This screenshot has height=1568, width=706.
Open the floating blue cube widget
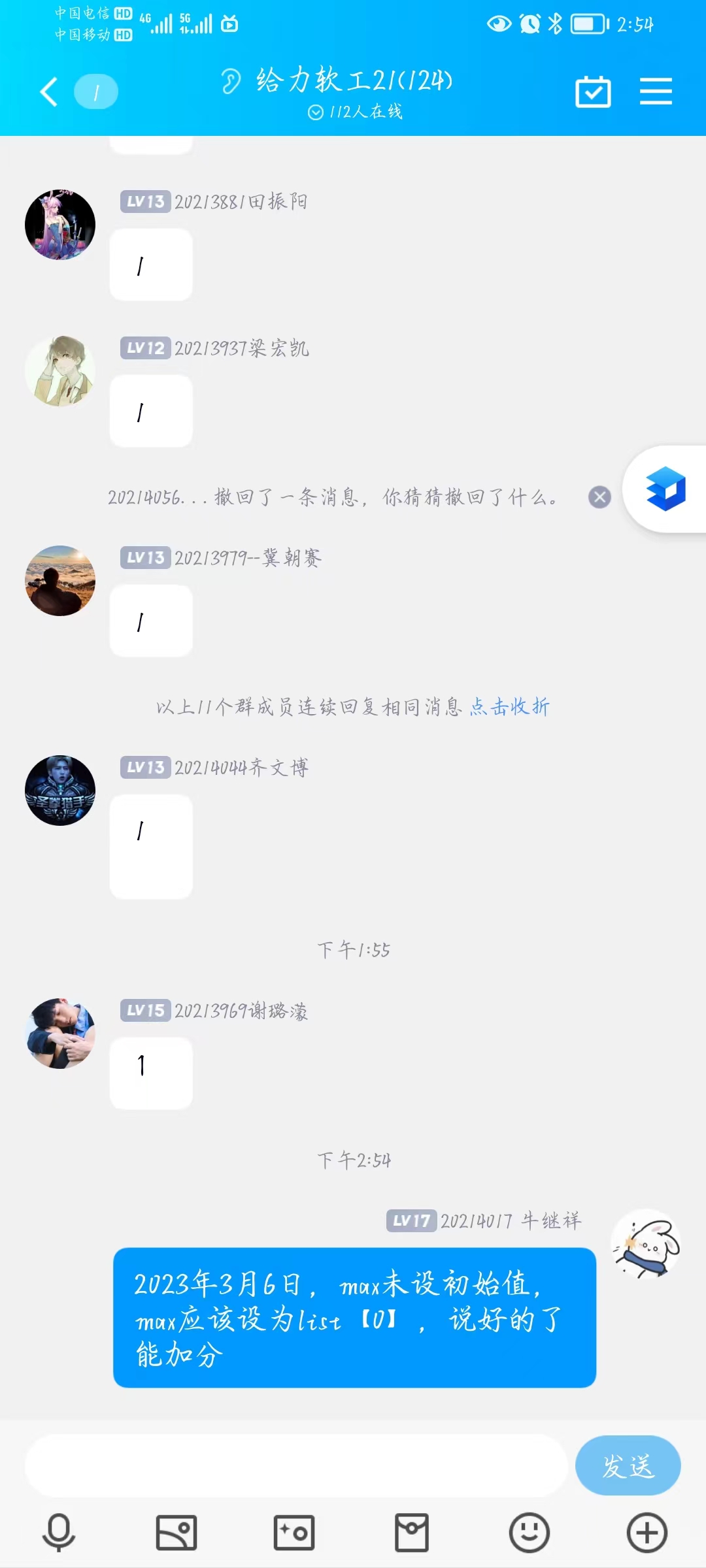coord(665,489)
